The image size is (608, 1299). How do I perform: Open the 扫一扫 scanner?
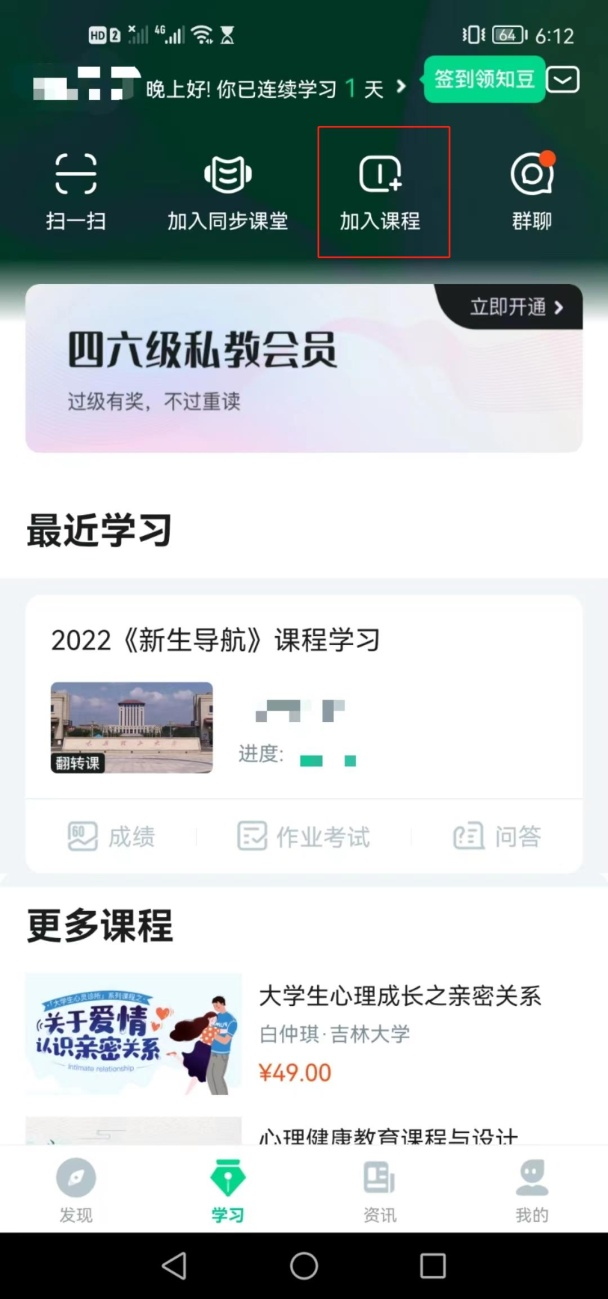point(76,192)
